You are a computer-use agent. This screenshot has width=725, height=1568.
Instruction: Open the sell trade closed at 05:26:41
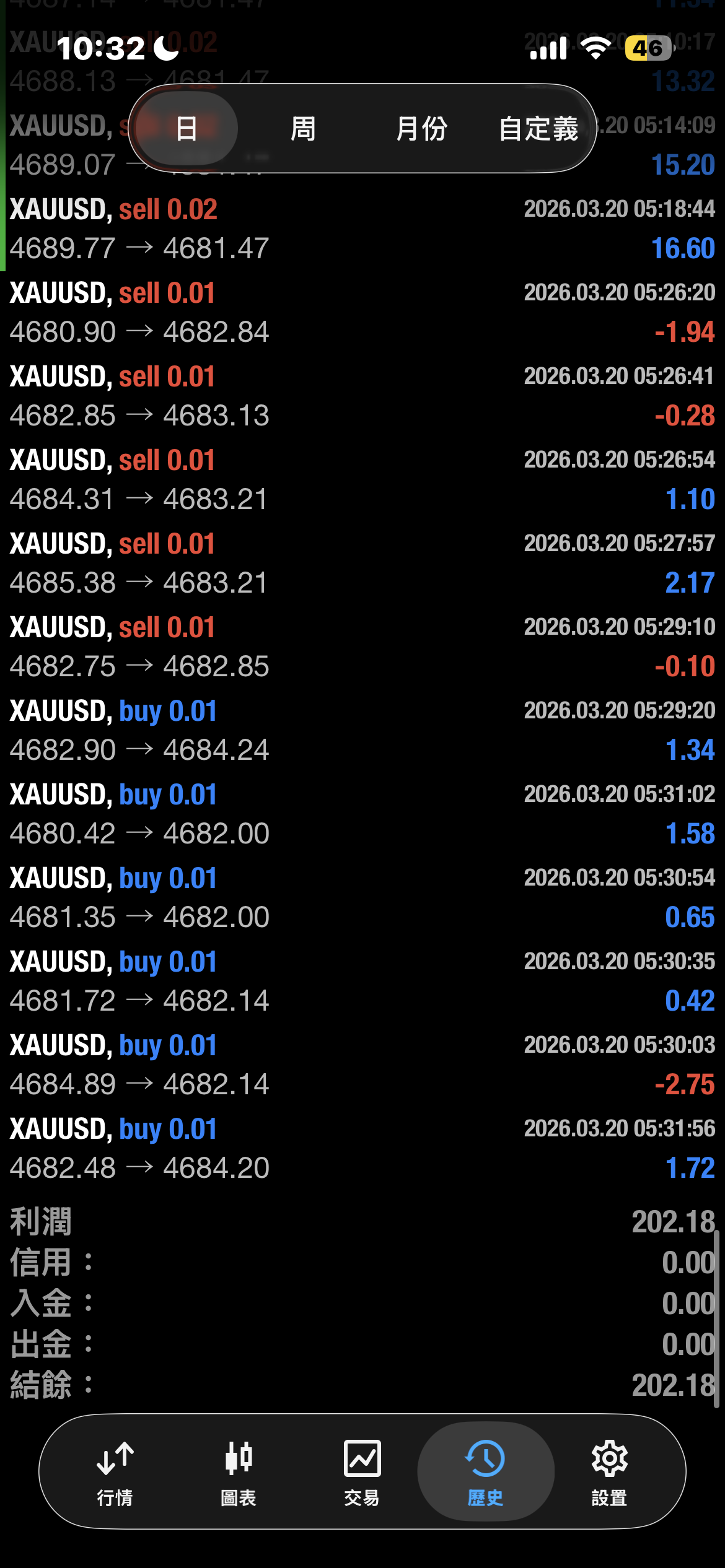(x=362, y=396)
